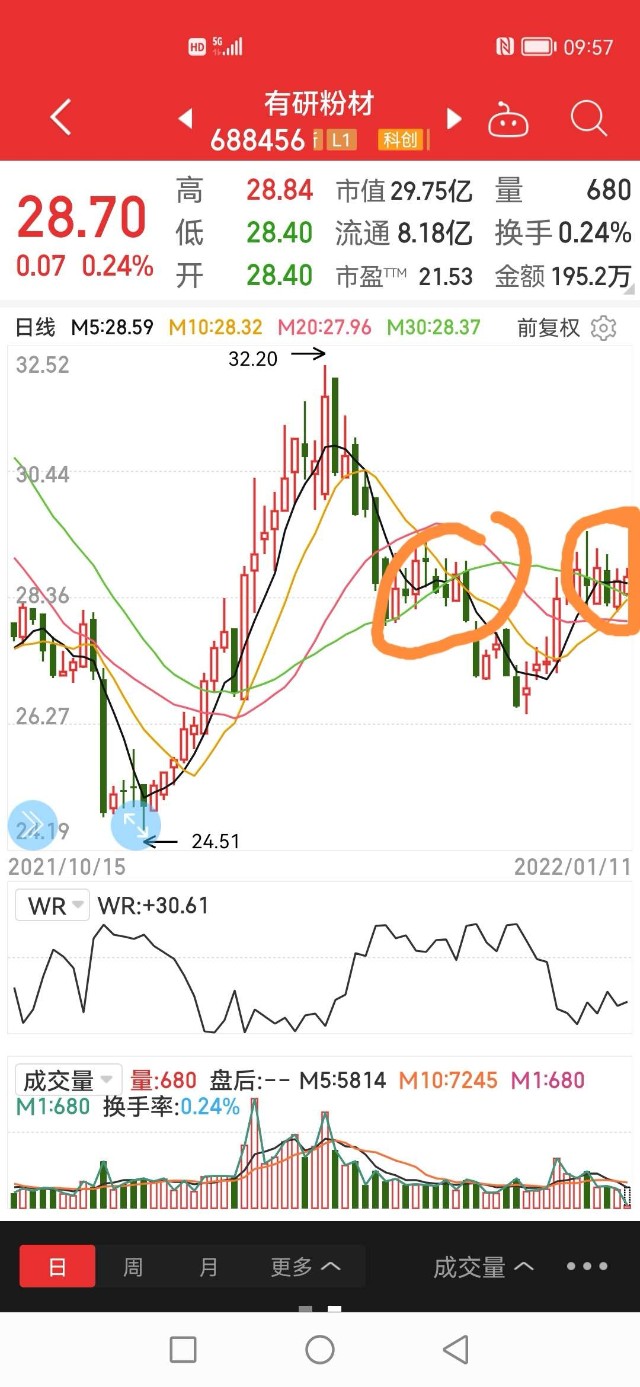640x1387 pixels.
Task: Open stock search
Action: [x=588, y=118]
